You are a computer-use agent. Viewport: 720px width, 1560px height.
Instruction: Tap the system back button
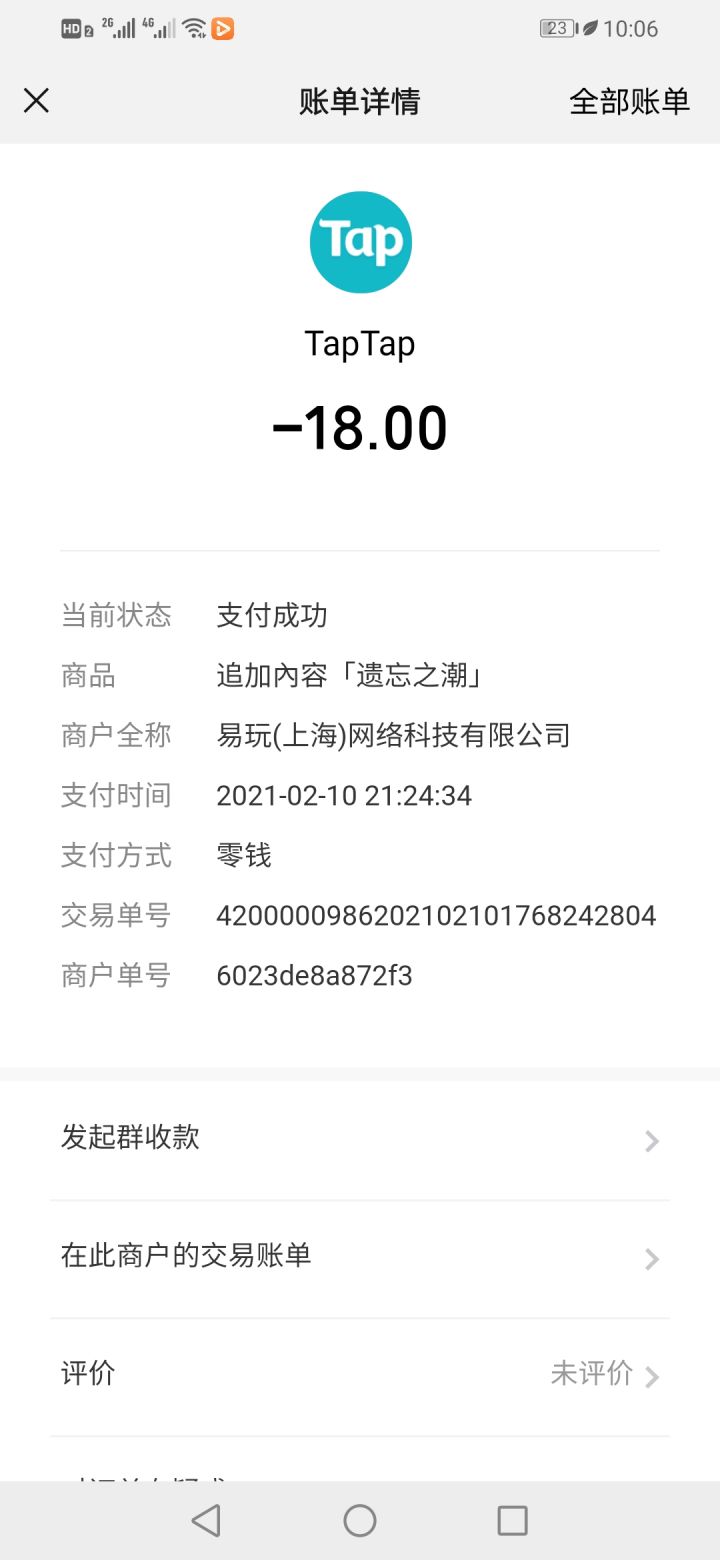click(206, 1521)
